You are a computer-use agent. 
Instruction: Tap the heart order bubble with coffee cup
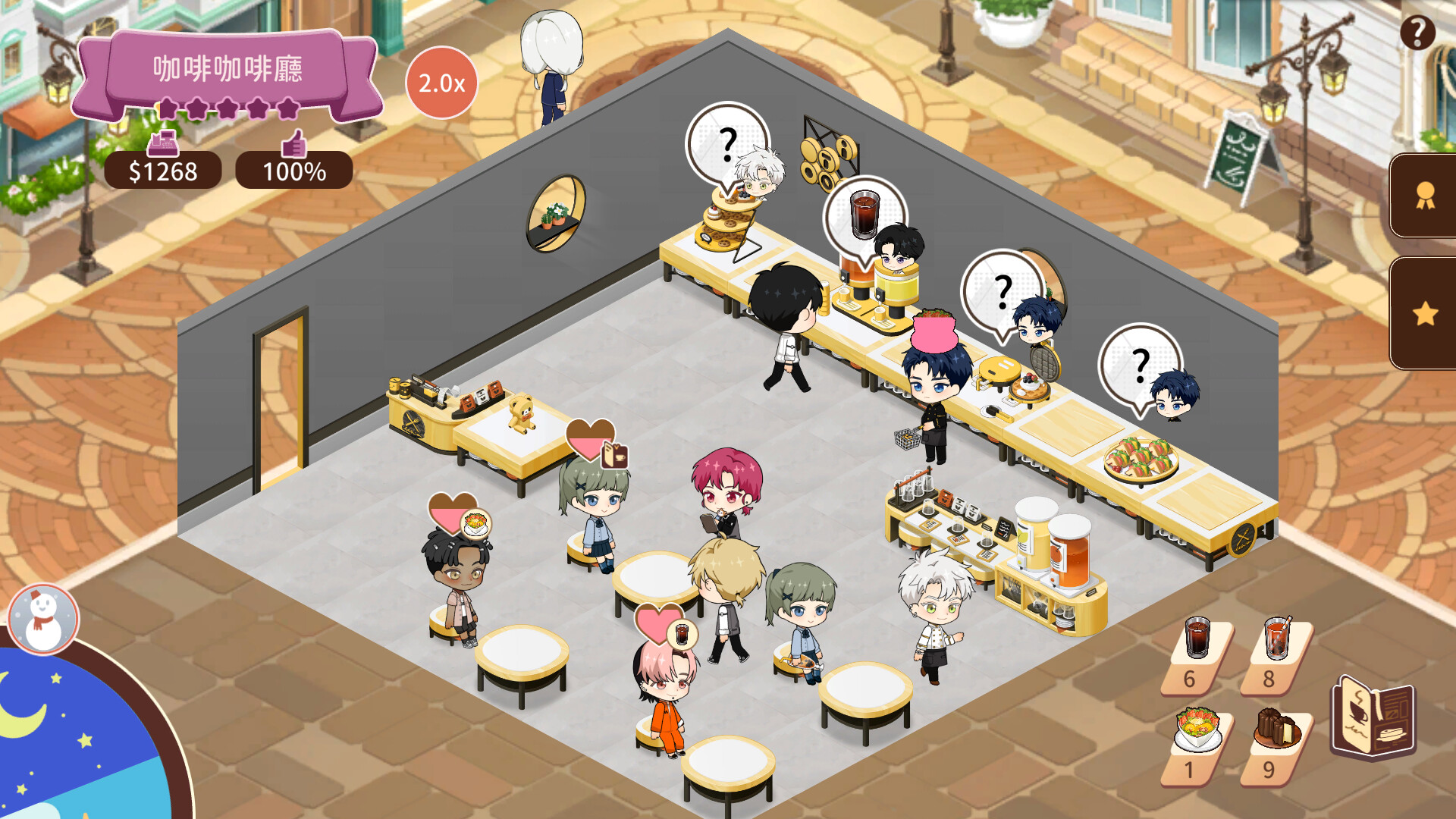pyautogui.click(x=595, y=441)
